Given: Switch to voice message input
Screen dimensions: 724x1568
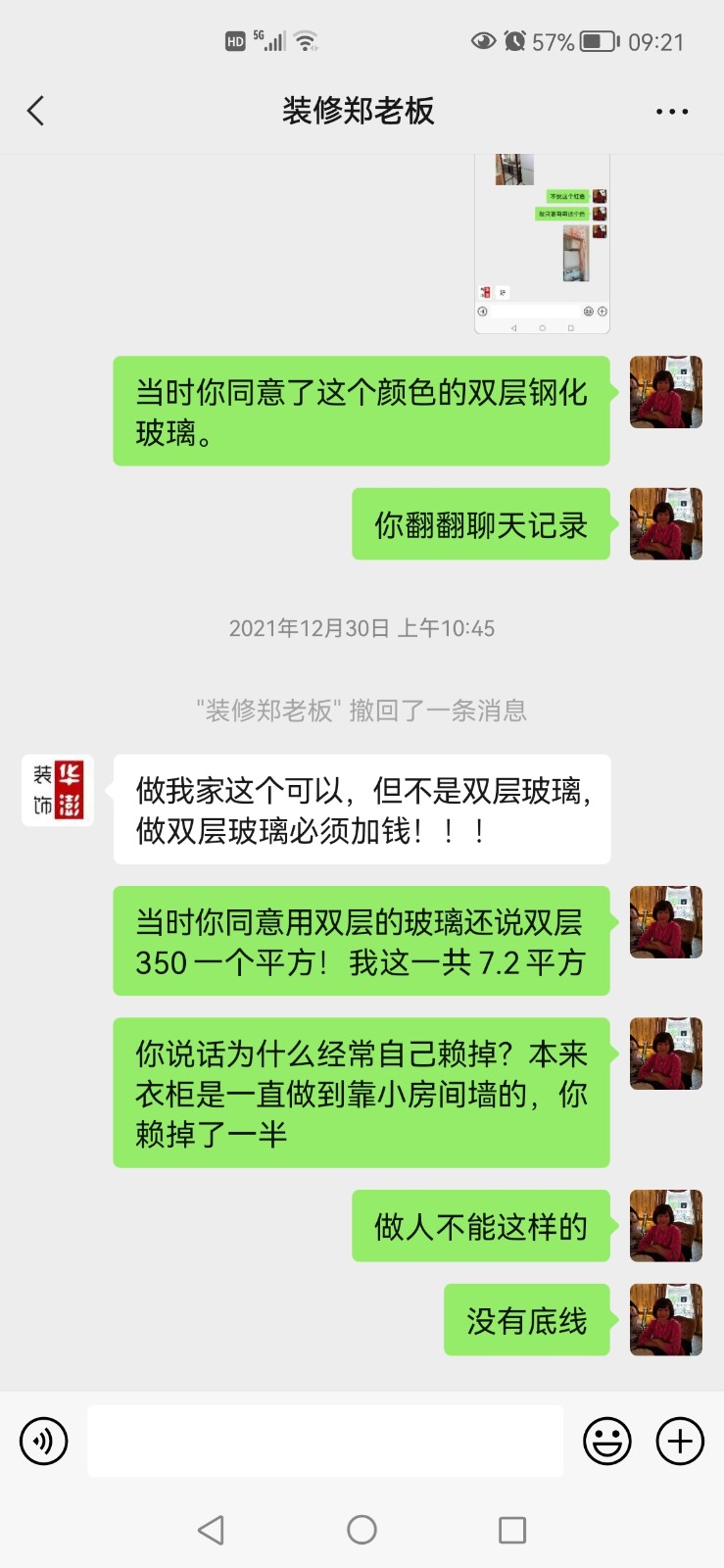Looking at the screenshot, I should (x=44, y=1442).
